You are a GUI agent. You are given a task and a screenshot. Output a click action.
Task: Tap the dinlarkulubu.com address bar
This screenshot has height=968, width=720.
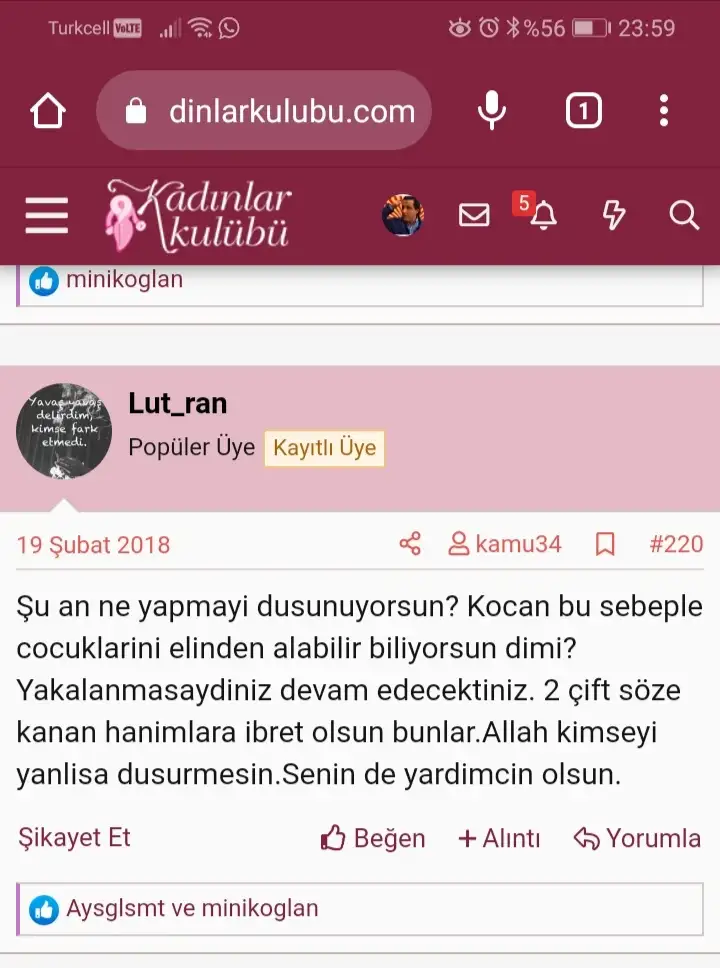265,111
